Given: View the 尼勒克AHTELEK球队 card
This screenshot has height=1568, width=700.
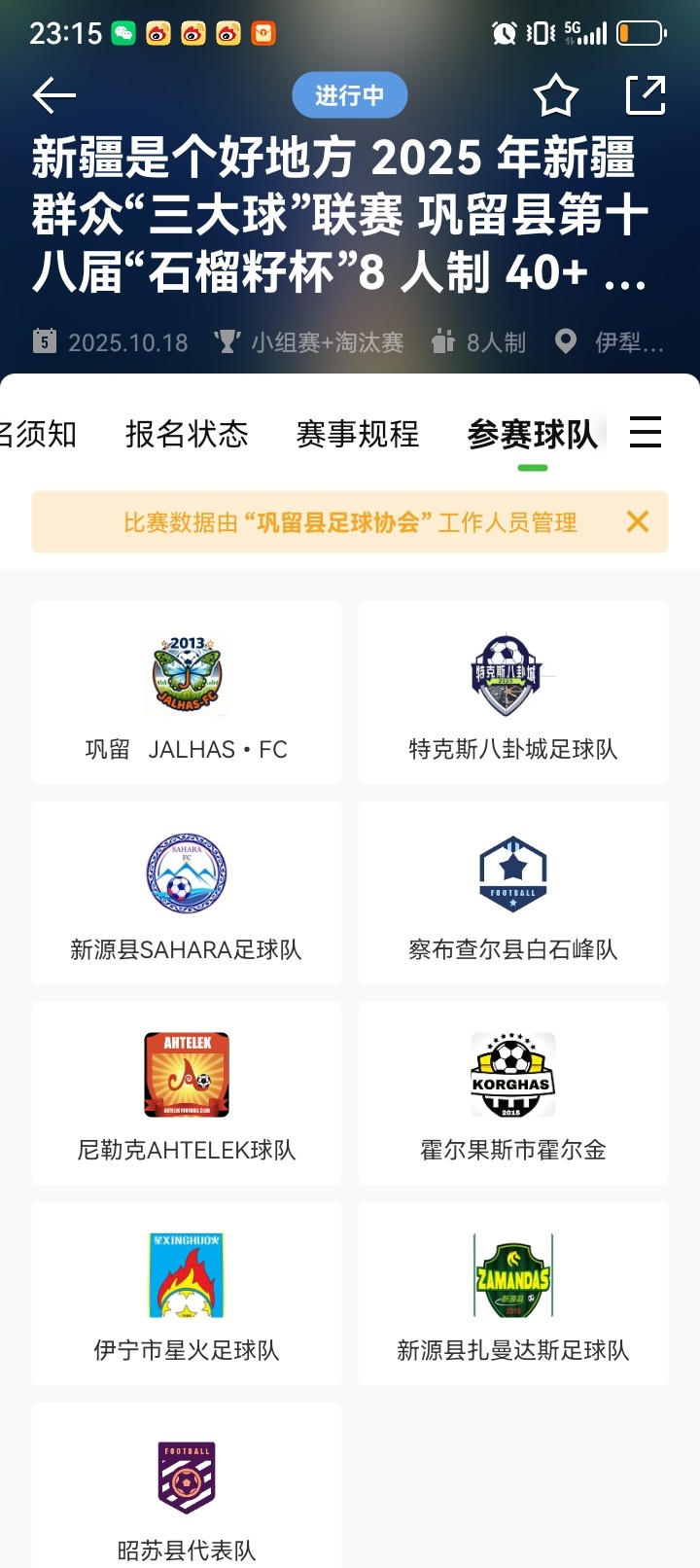Looking at the screenshot, I should [187, 1093].
